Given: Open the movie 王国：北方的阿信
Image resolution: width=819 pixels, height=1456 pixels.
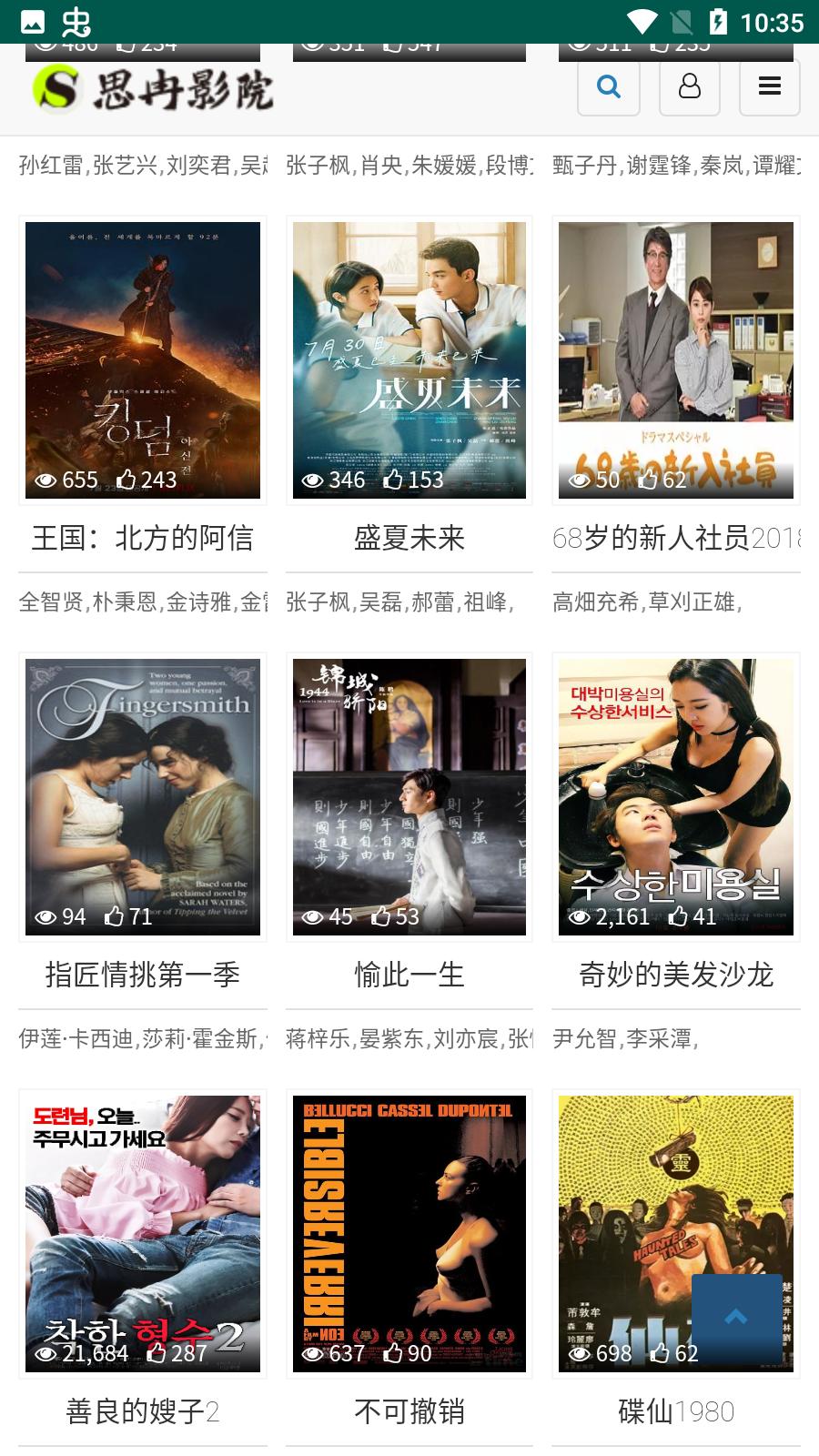Looking at the screenshot, I should (x=142, y=539).
